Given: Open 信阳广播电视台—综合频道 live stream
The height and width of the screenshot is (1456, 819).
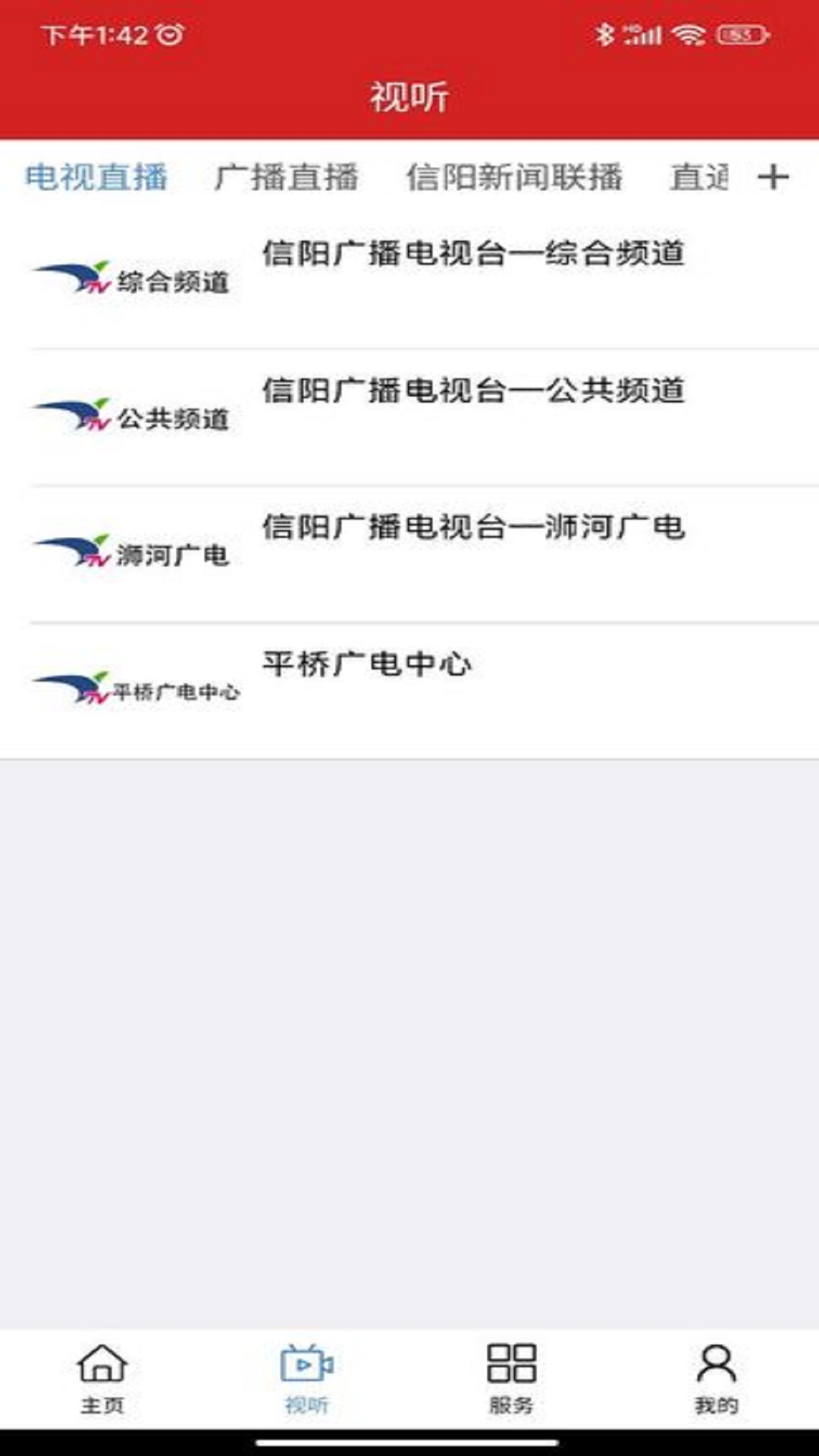Looking at the screenshot, I should coord(474,254).
